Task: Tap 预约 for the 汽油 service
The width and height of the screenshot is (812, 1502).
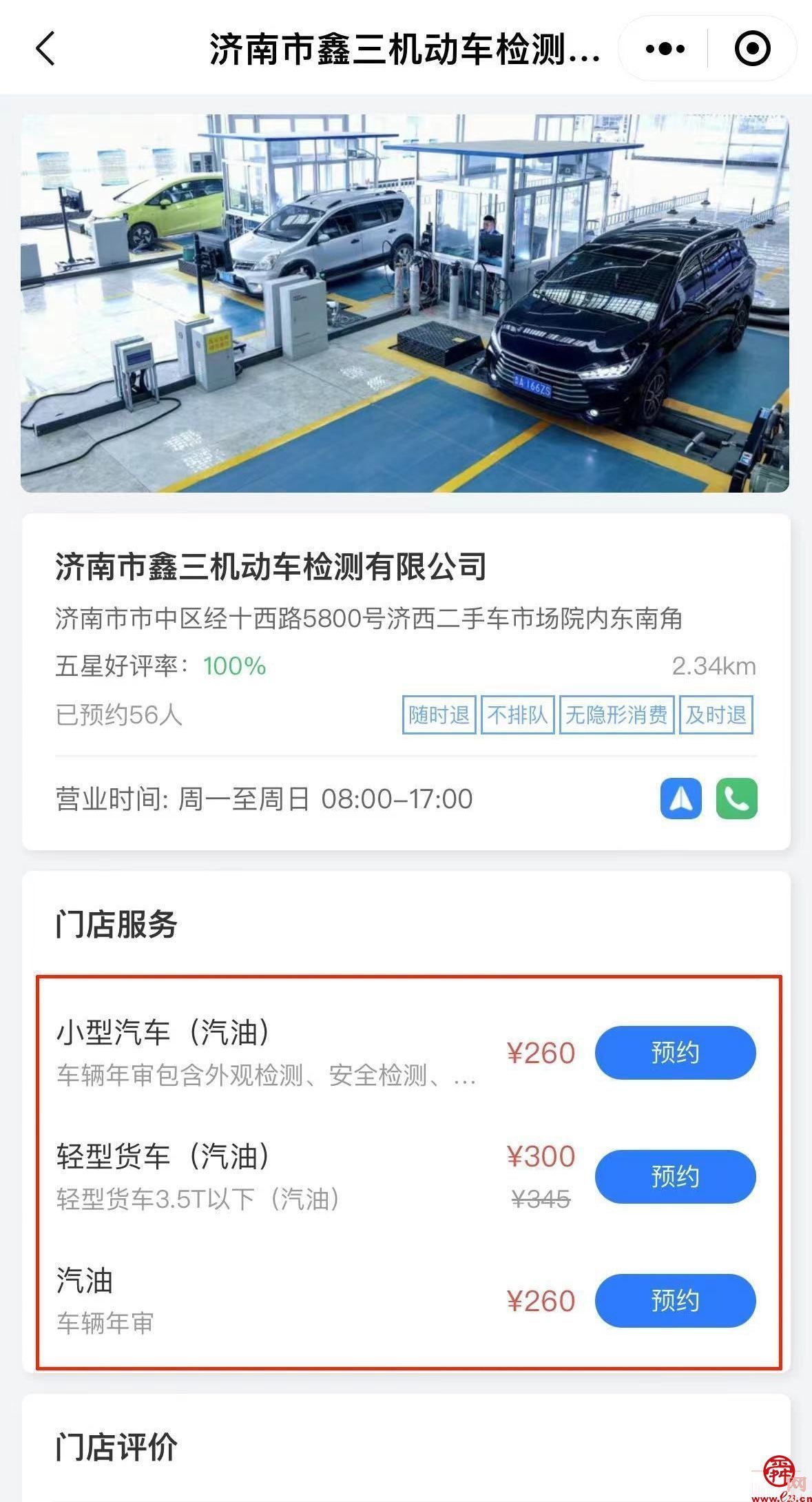Action: coord(675,1301)
